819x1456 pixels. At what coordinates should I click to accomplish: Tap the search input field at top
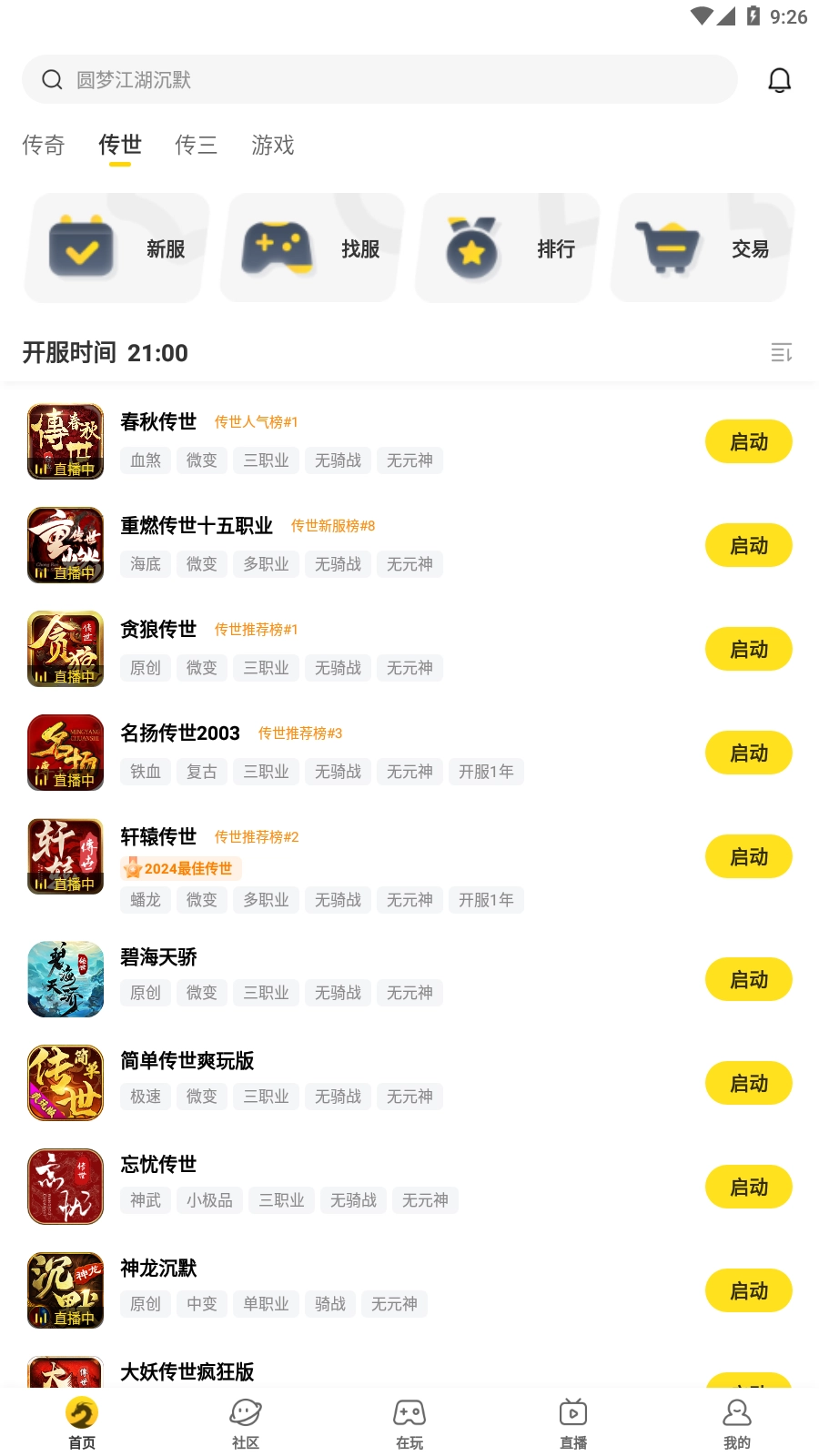click(379, 79)
